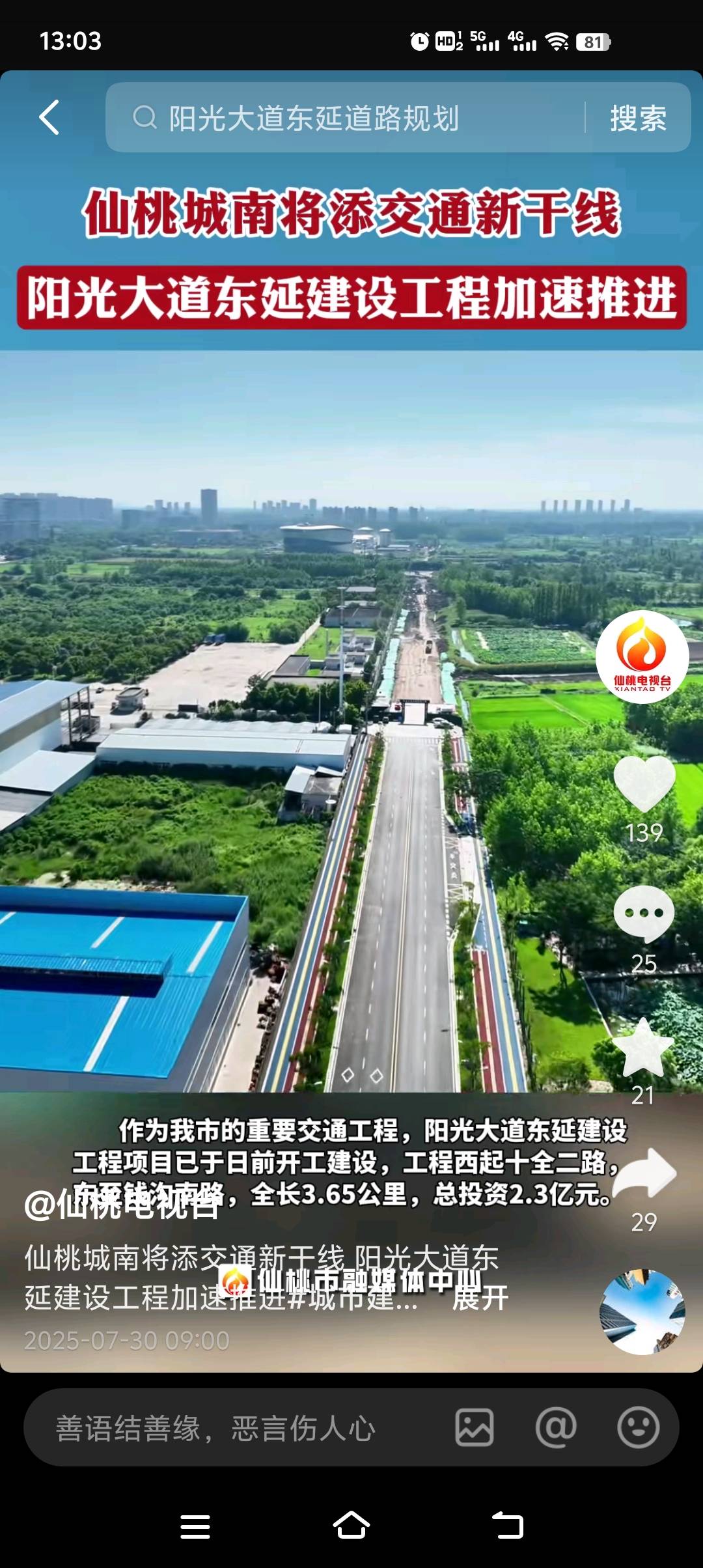Viewport: 703px width, 1568px height.
Task: Like this video with the heart icon
Action: point(644,783)
